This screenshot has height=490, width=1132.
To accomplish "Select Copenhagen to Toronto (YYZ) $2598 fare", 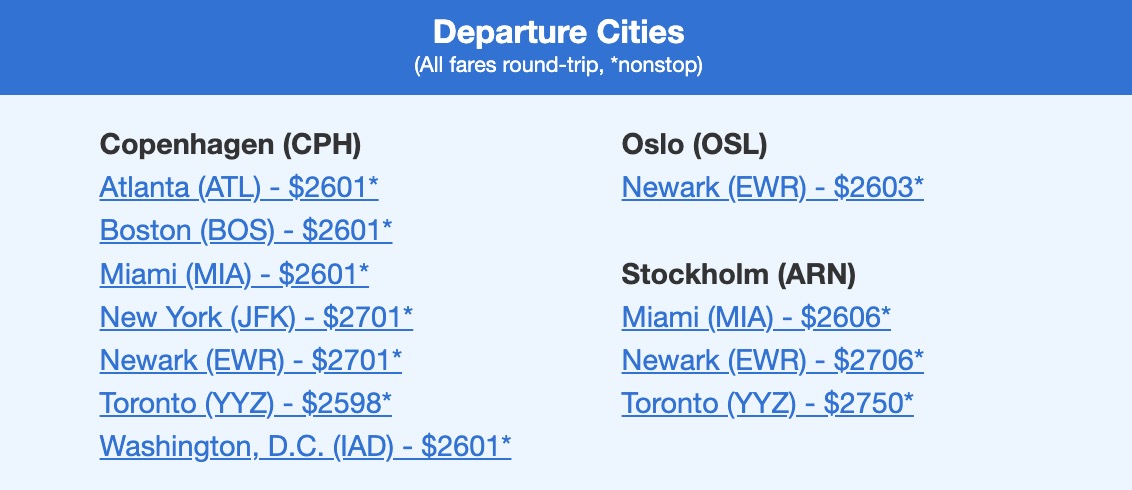I will 245,404.
